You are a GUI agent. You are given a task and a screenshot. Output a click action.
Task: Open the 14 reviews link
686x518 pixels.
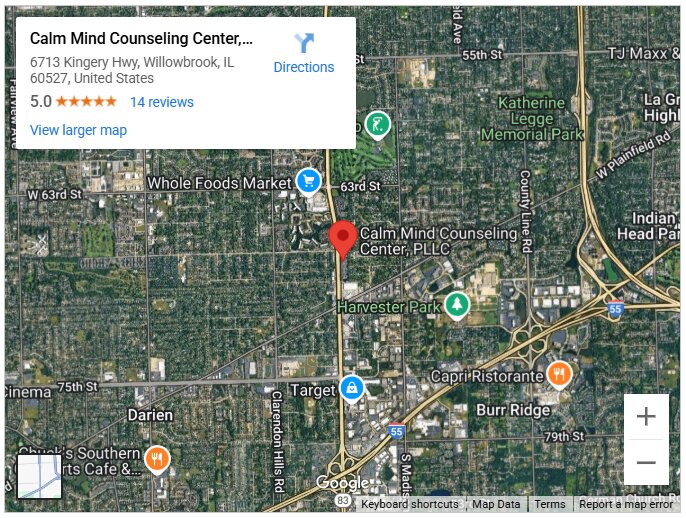point(161,102)
